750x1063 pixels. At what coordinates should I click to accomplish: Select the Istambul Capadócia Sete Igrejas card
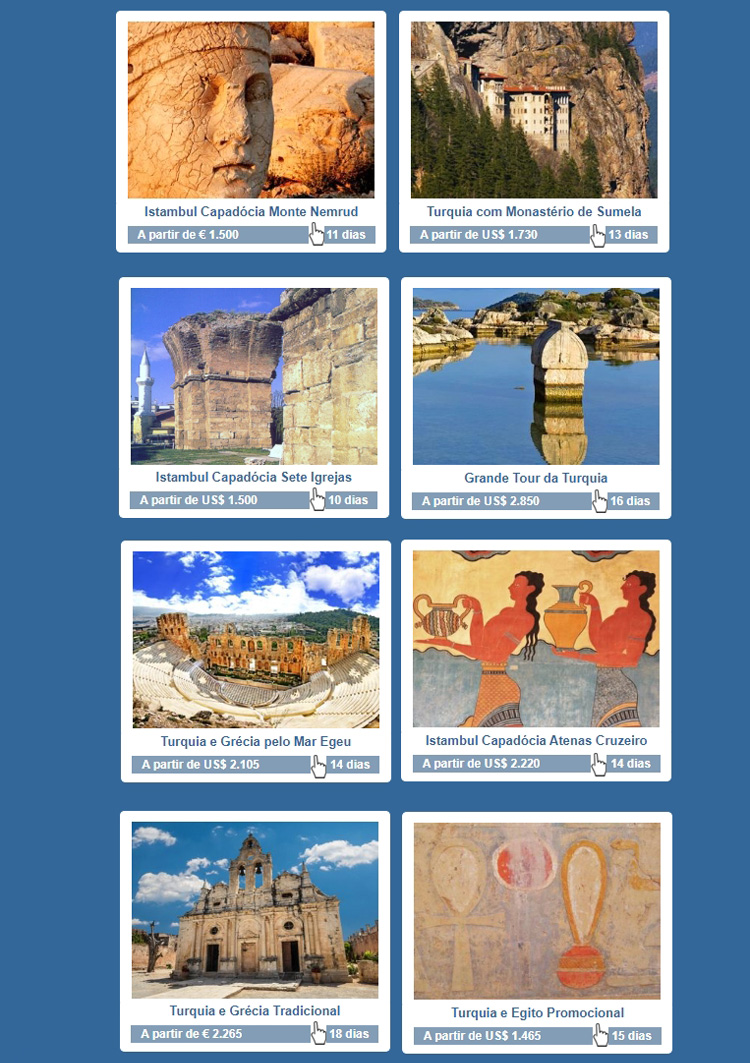pos(254,477)
